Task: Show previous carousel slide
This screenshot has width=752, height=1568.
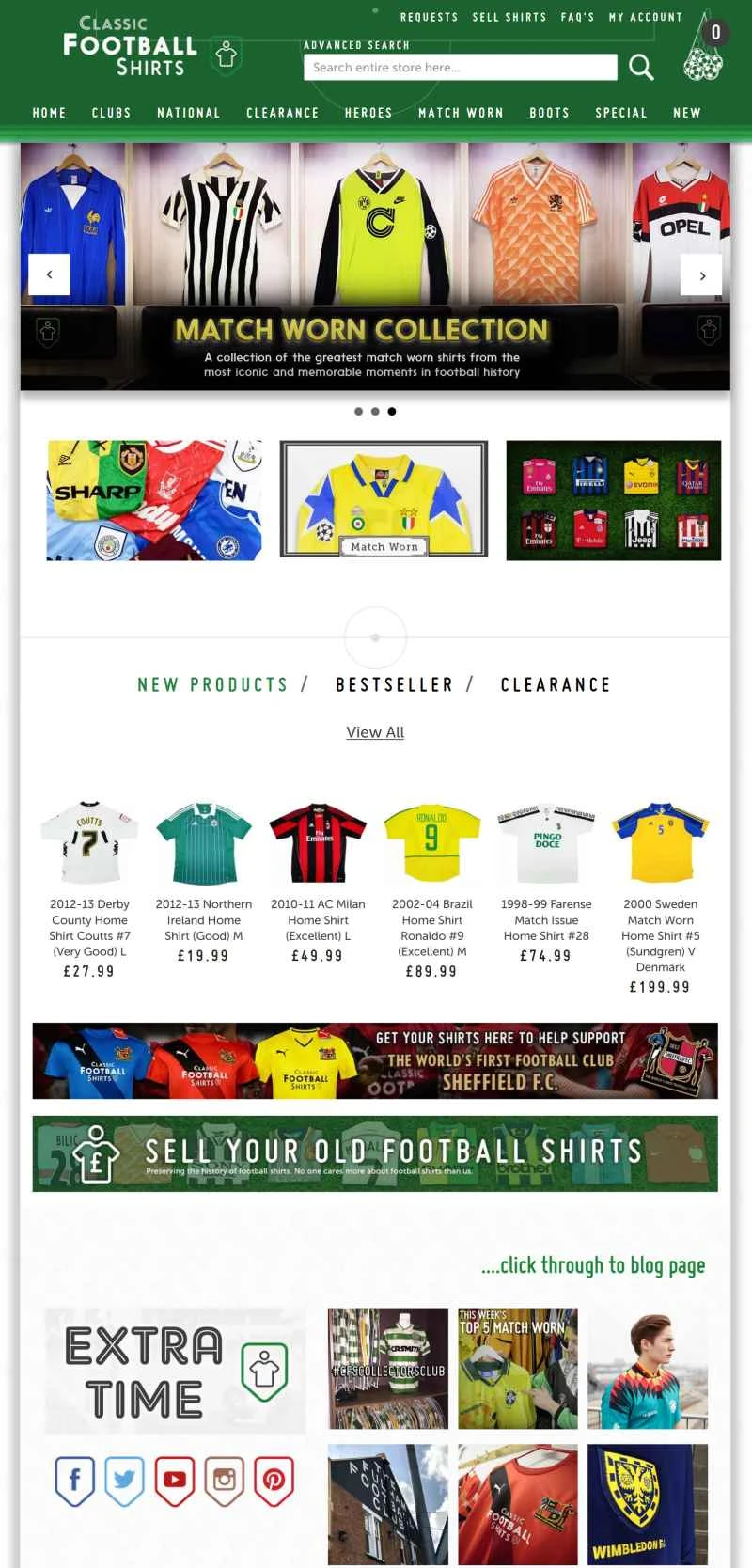Action: [49, 275]
